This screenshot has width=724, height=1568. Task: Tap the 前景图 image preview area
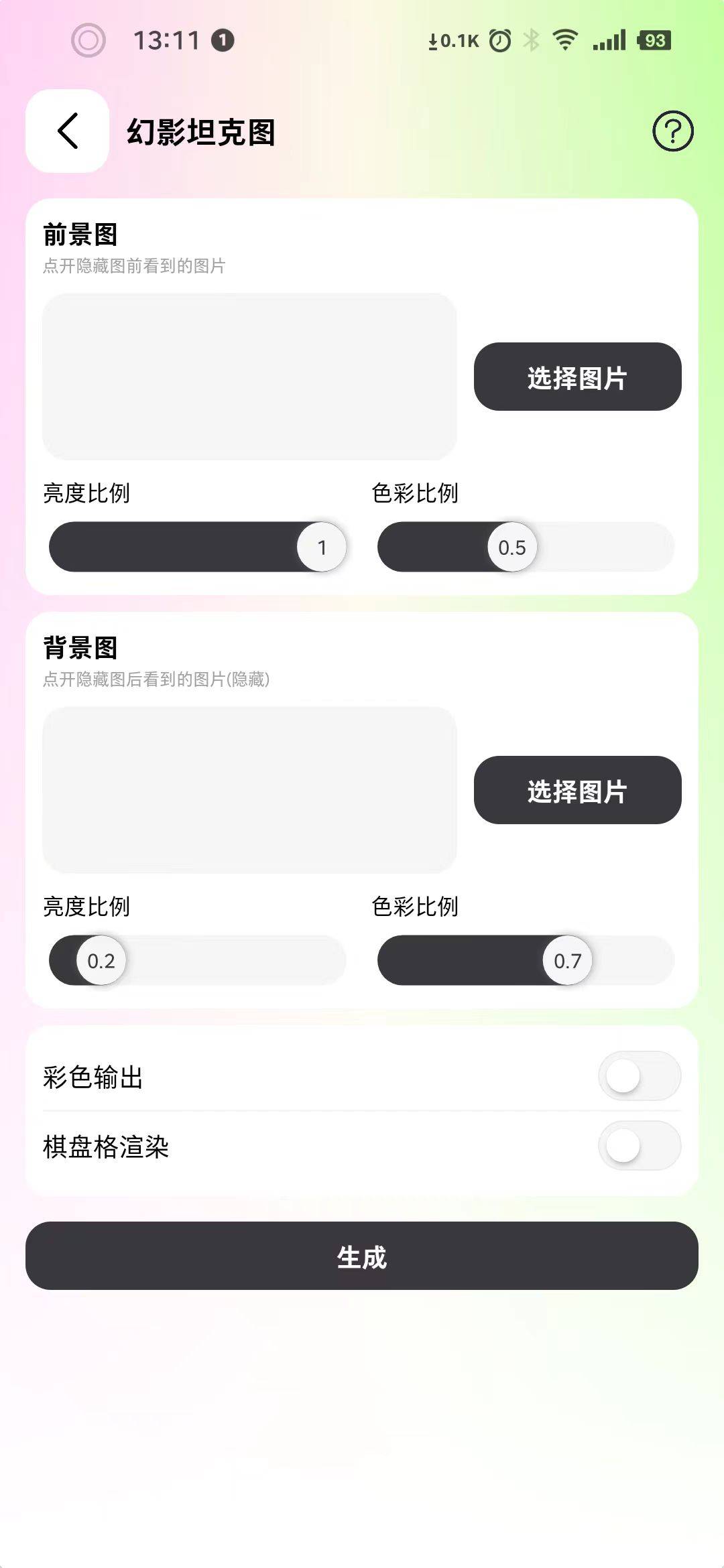coord(249,377)
